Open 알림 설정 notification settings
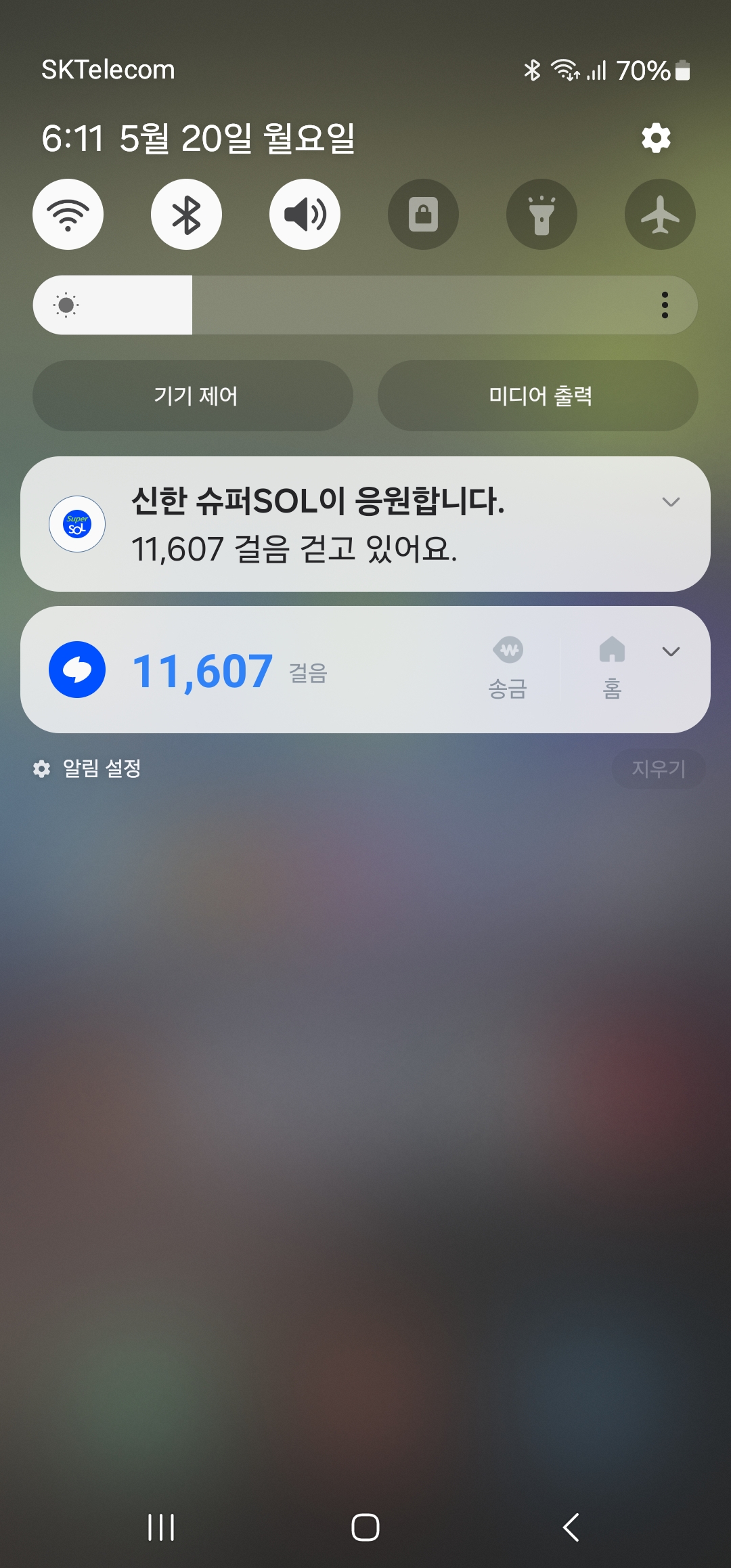 tap(88, 768)
